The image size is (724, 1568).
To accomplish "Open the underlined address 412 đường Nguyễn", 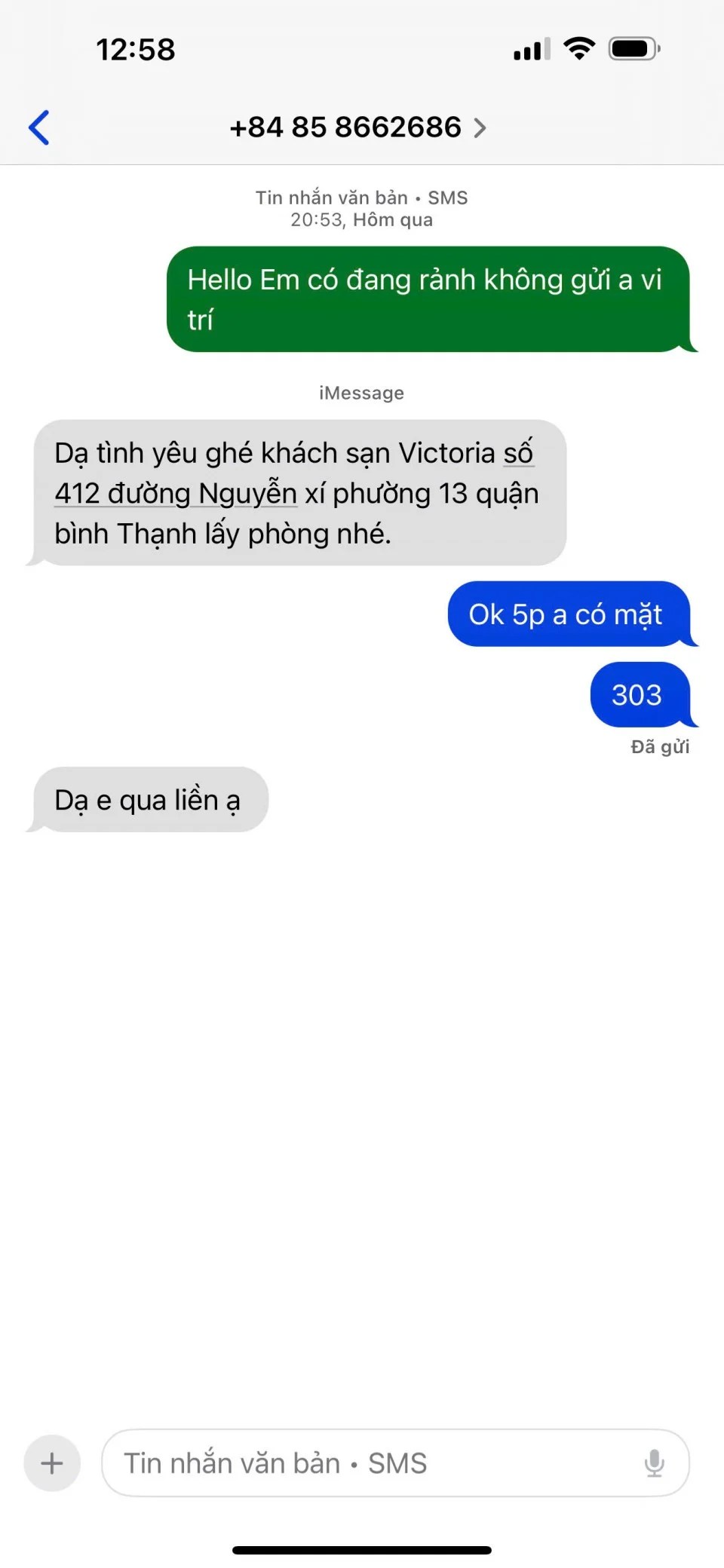I will (175, 494).
